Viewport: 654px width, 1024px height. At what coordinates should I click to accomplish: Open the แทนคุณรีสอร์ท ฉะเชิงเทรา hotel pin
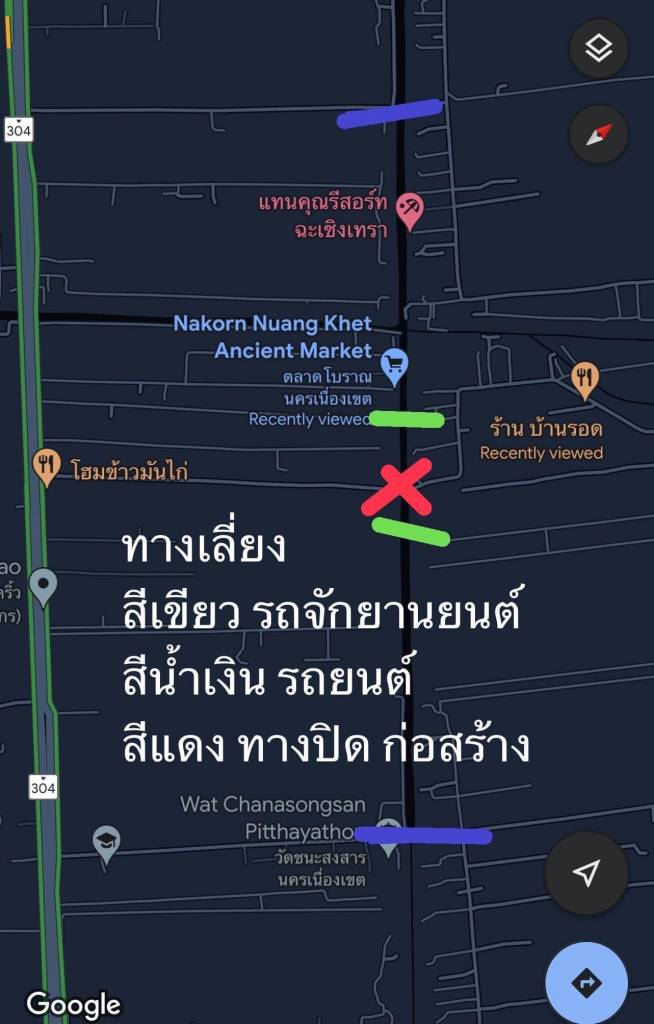(409, 210)
